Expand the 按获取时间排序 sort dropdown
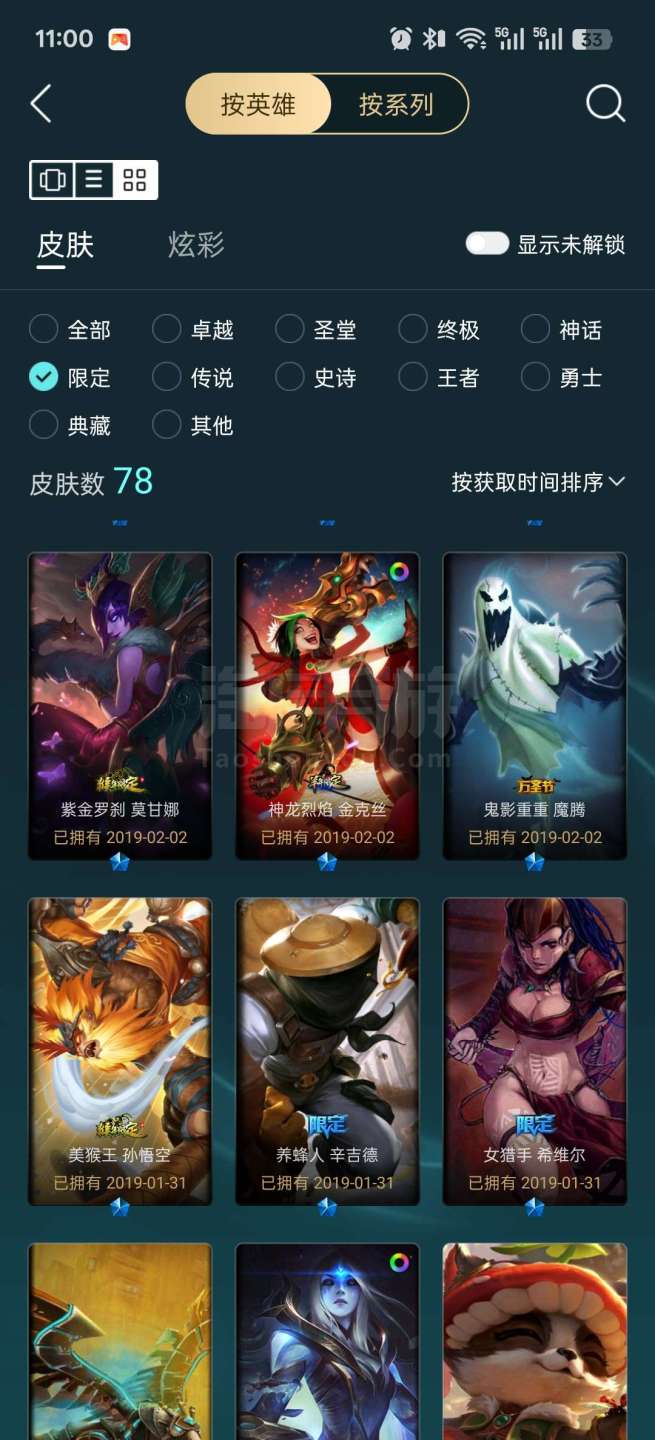This screenshot has height=1440, width=655. (x=538, y=482)
